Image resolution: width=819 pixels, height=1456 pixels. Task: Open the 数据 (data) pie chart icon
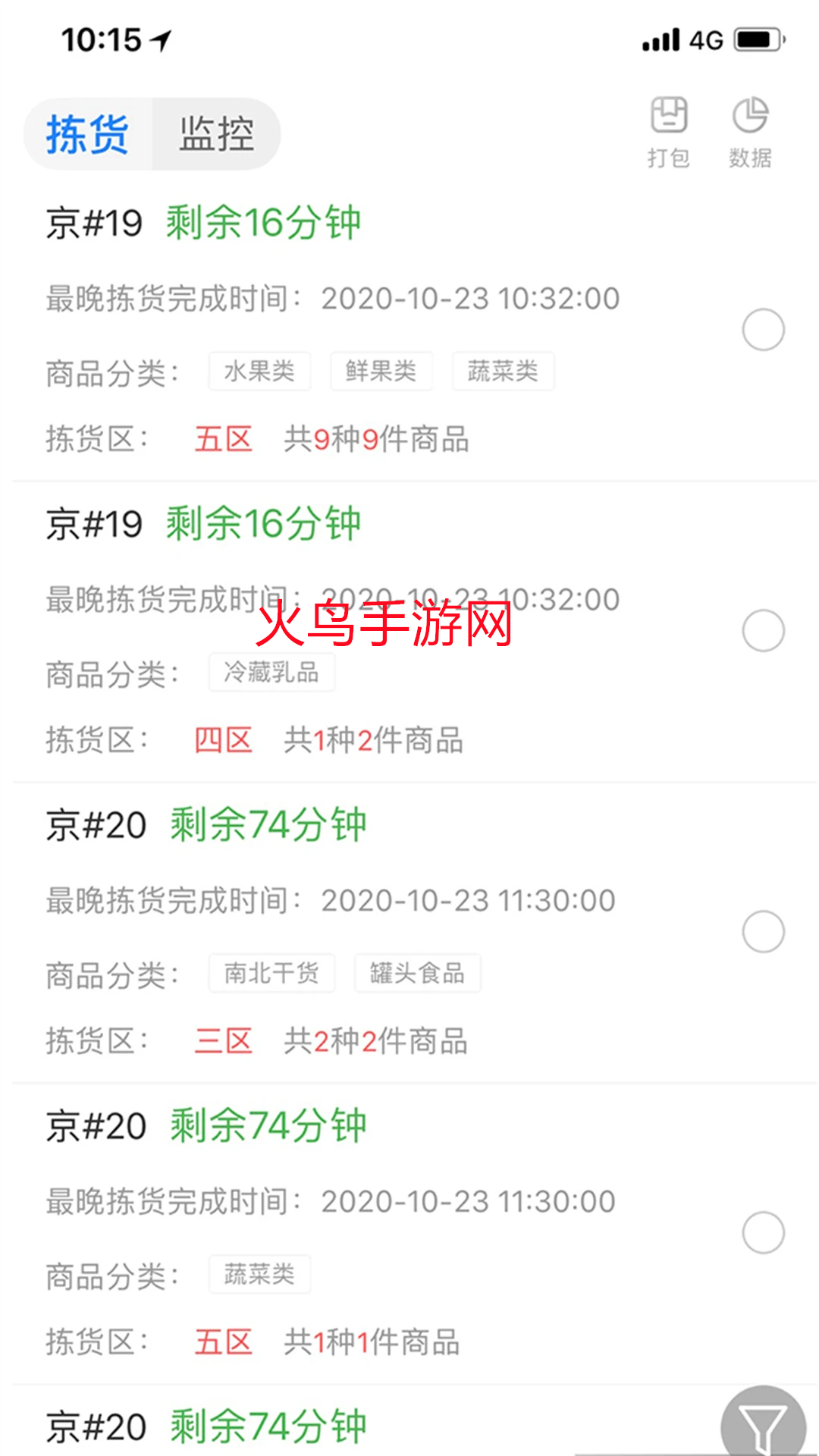[x=749, y=129]
